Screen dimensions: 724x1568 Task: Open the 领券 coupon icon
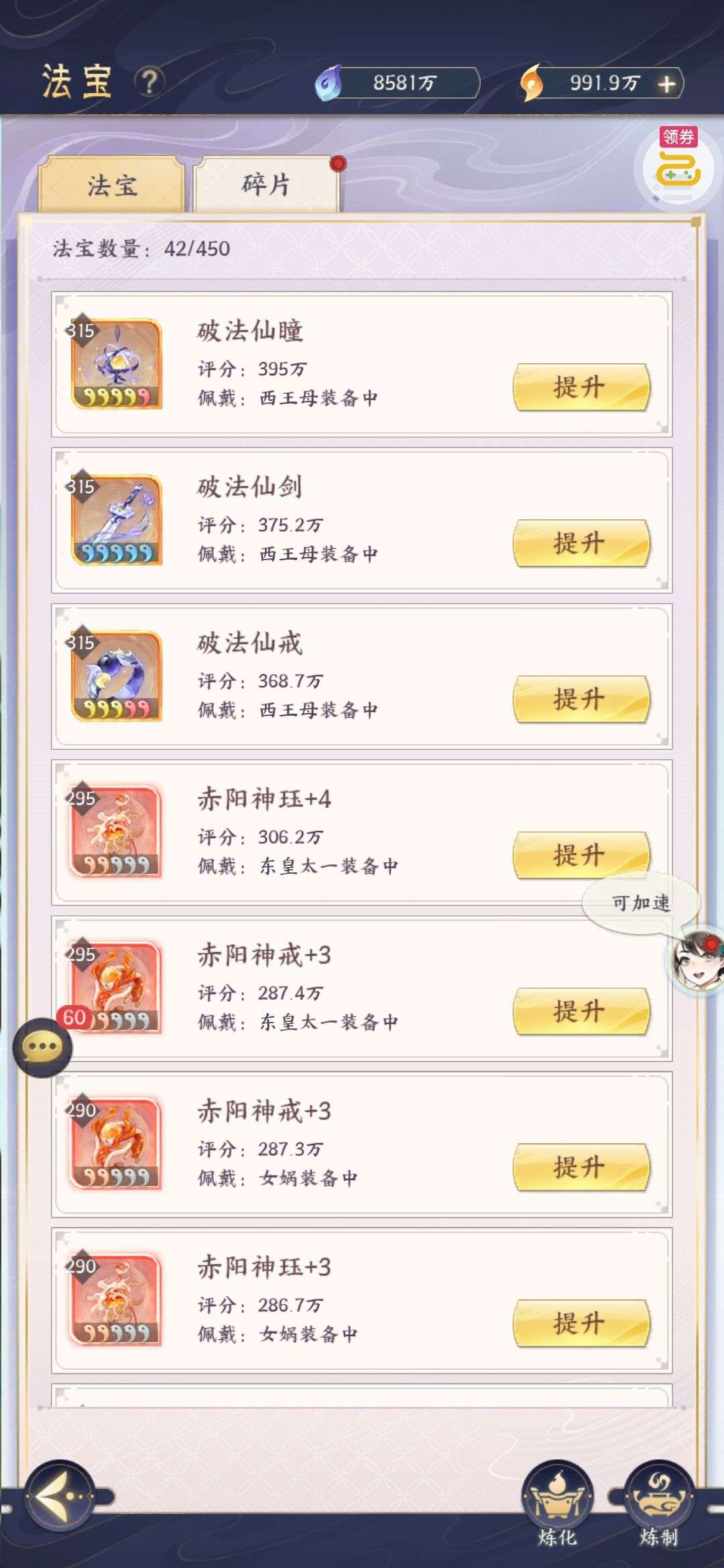[678, 165]
